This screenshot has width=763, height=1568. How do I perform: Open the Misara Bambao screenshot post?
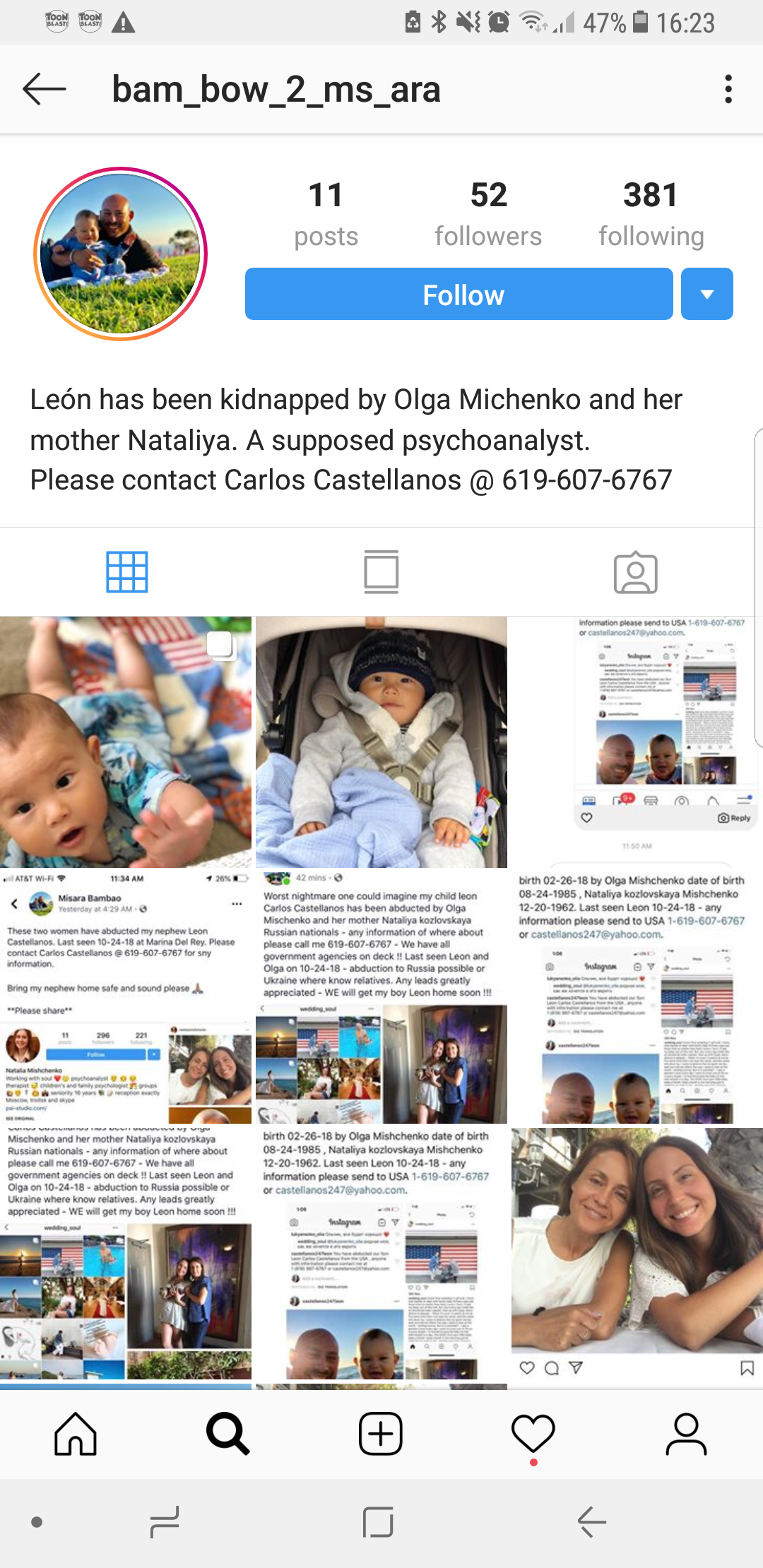[126, 996]
